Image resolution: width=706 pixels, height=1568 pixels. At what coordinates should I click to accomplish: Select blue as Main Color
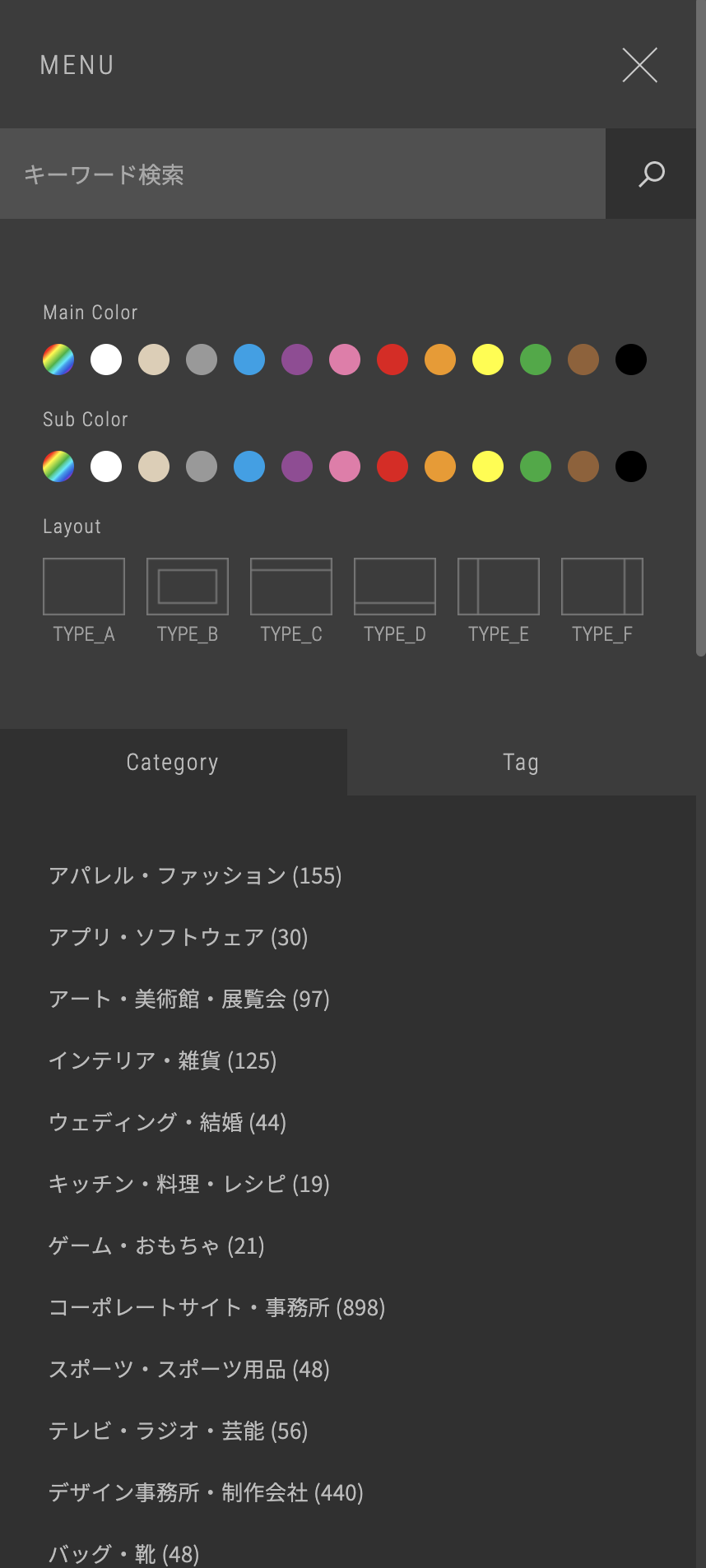[249, 360]
